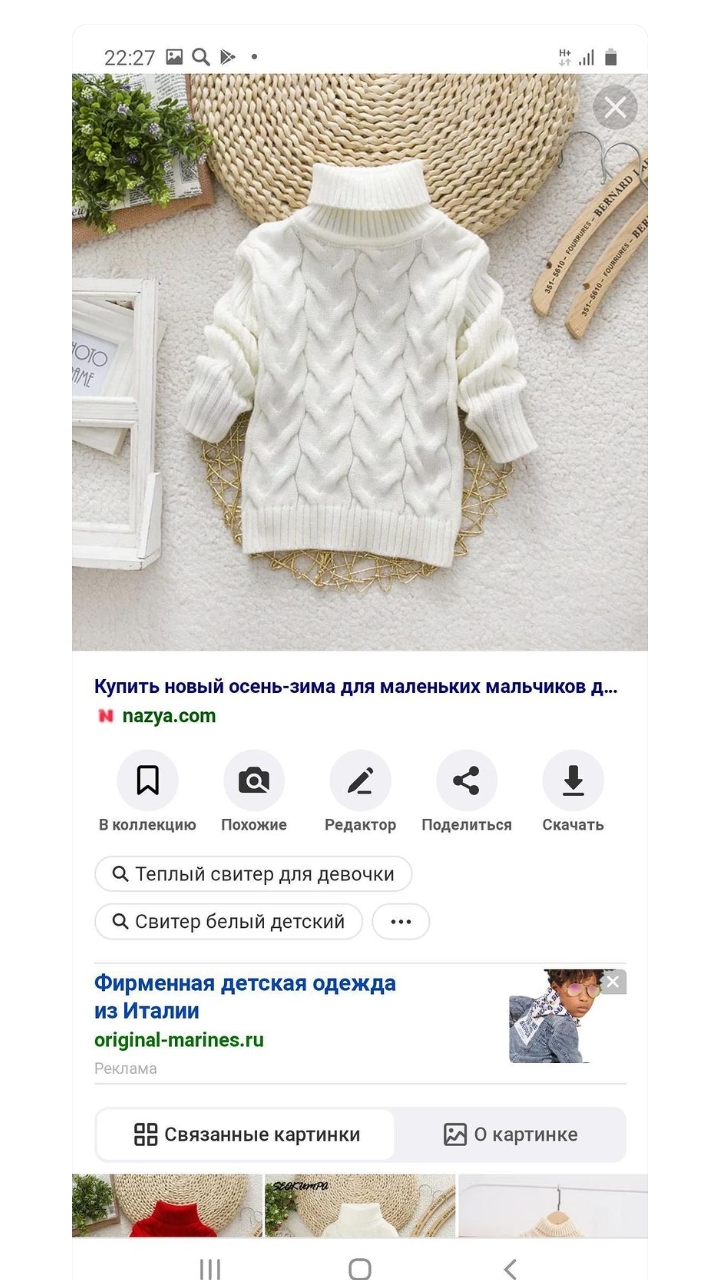
Task: Open the Редактор pencil tool
Action: pos(360,792)
